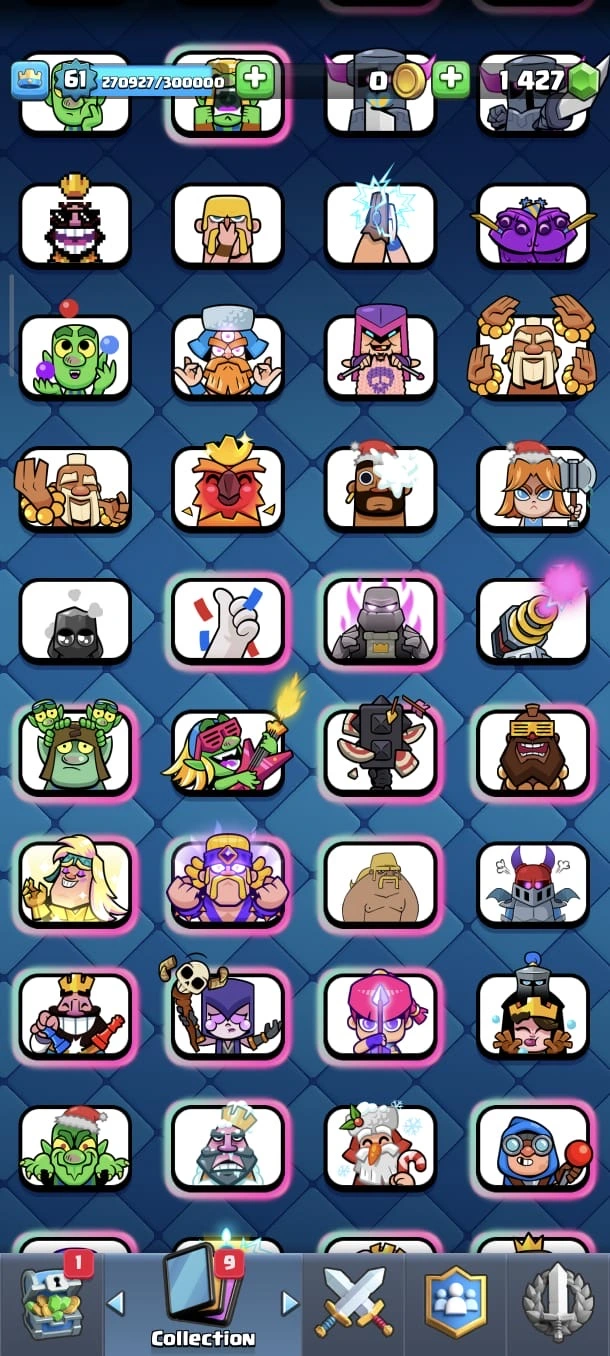Select the witch with skull staff emote

coord(228,1015)
